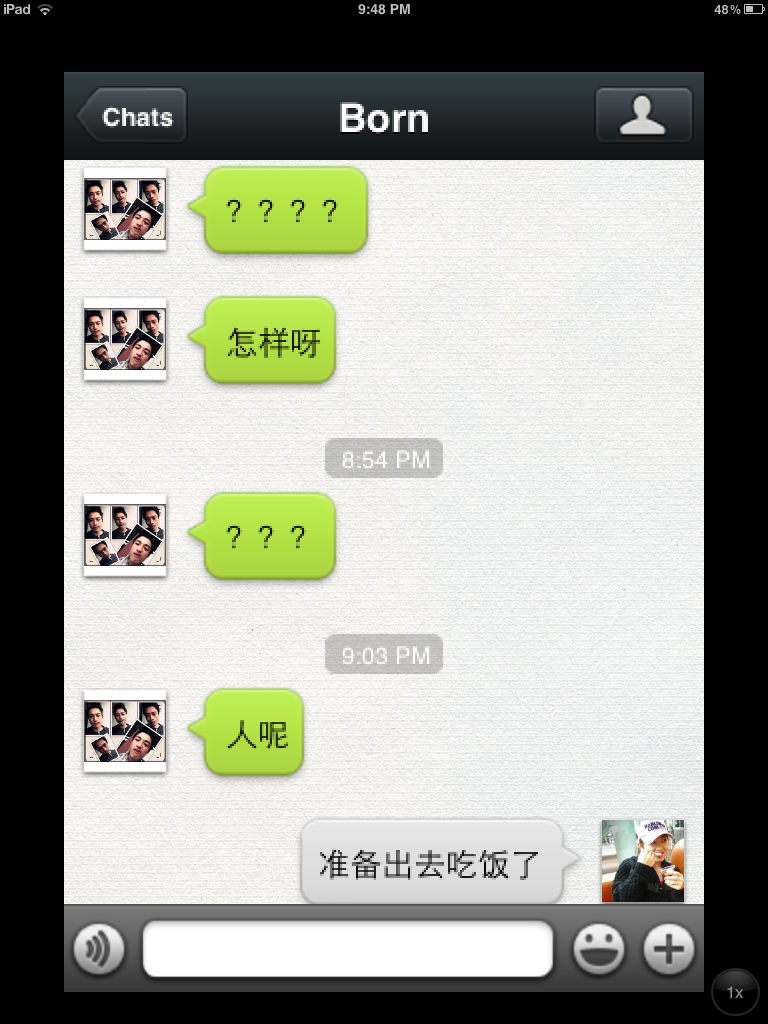The width and height of the screenshot is (768, 1024).
Task: Open the emoji smiley picker
Action: coord(598,948)
